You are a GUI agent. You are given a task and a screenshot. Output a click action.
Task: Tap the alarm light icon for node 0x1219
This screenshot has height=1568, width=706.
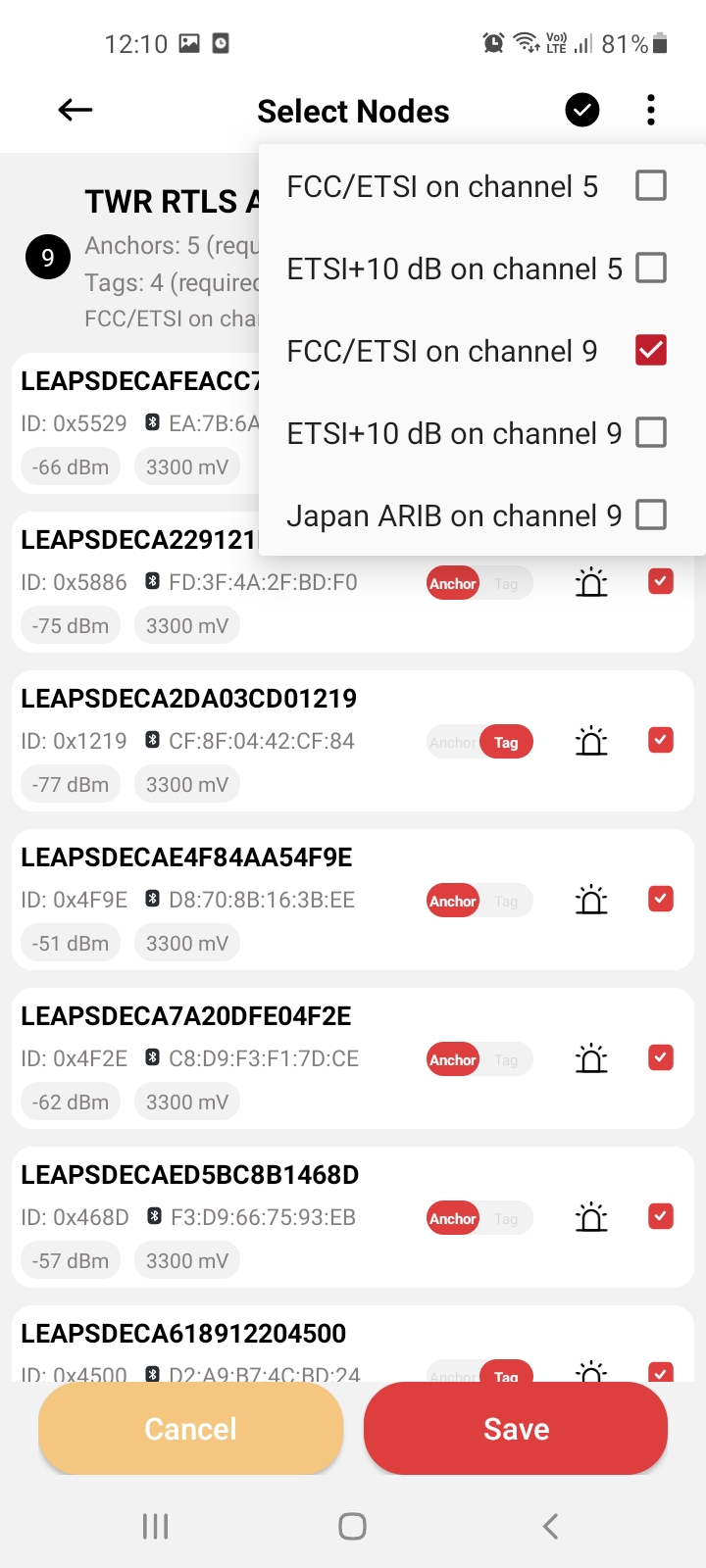coord(591,741)
